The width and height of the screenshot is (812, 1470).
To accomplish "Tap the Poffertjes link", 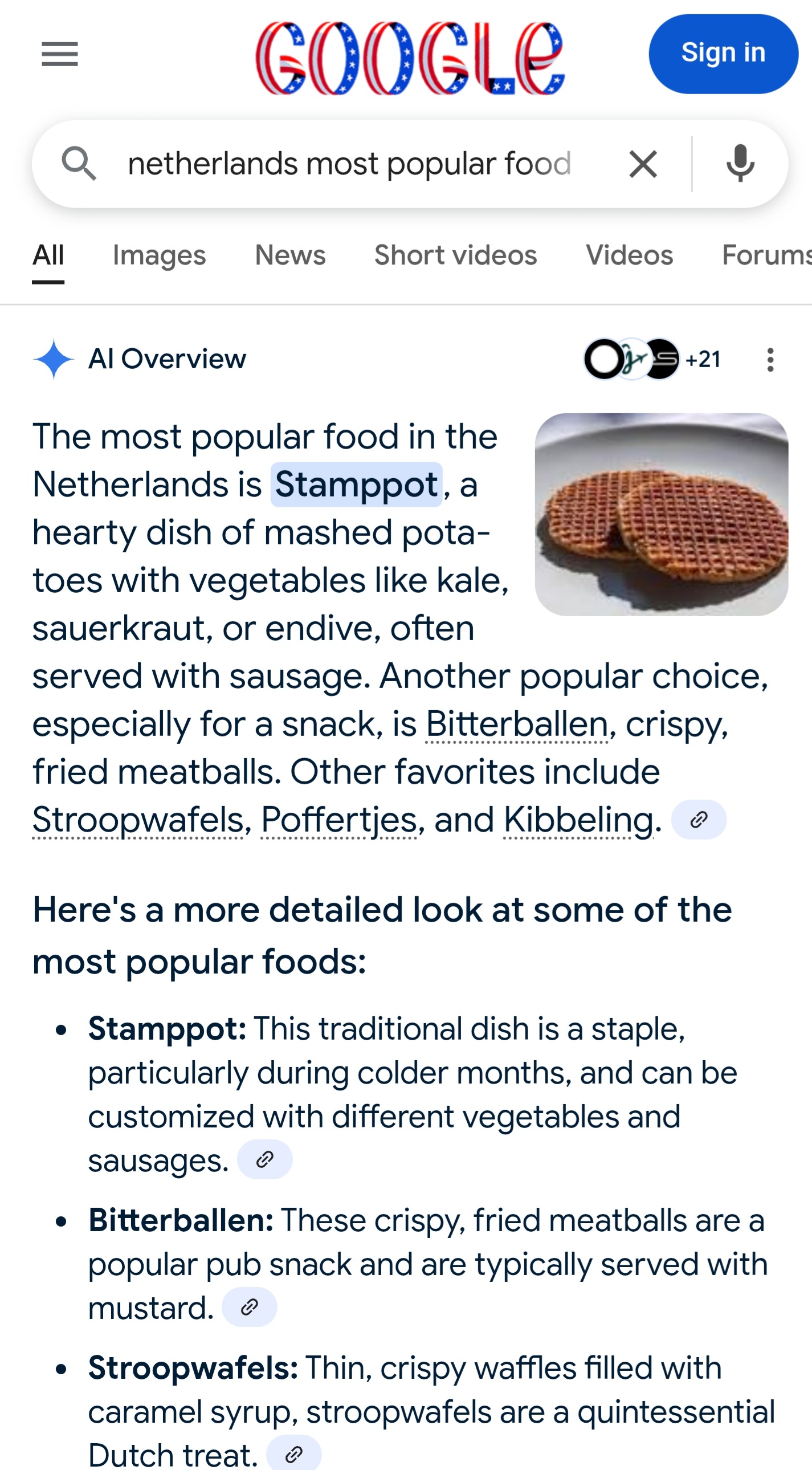I will (339, 821).
